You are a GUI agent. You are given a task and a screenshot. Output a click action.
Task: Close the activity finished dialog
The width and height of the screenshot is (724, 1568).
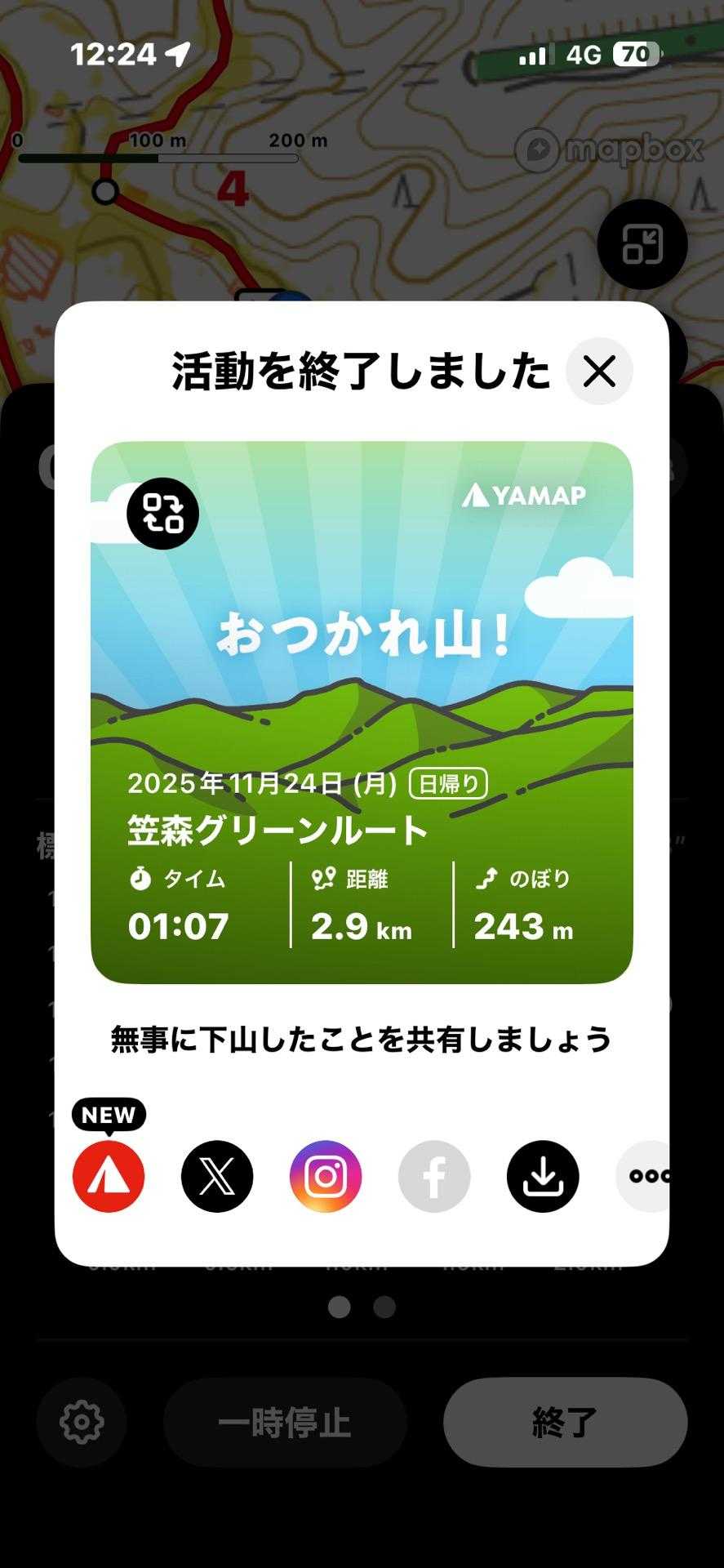pos(599,372)
